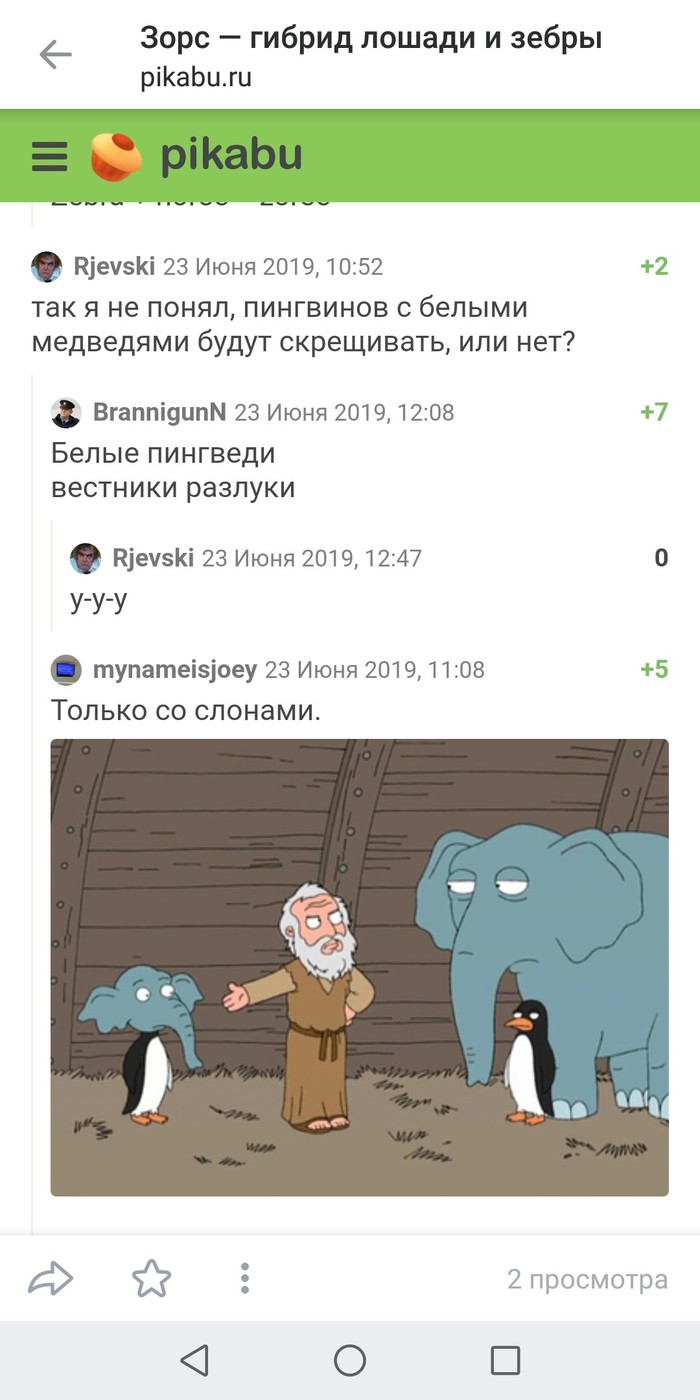Open the Pikabu hamburger menu

pyautogui.click(x=49, y=156)
